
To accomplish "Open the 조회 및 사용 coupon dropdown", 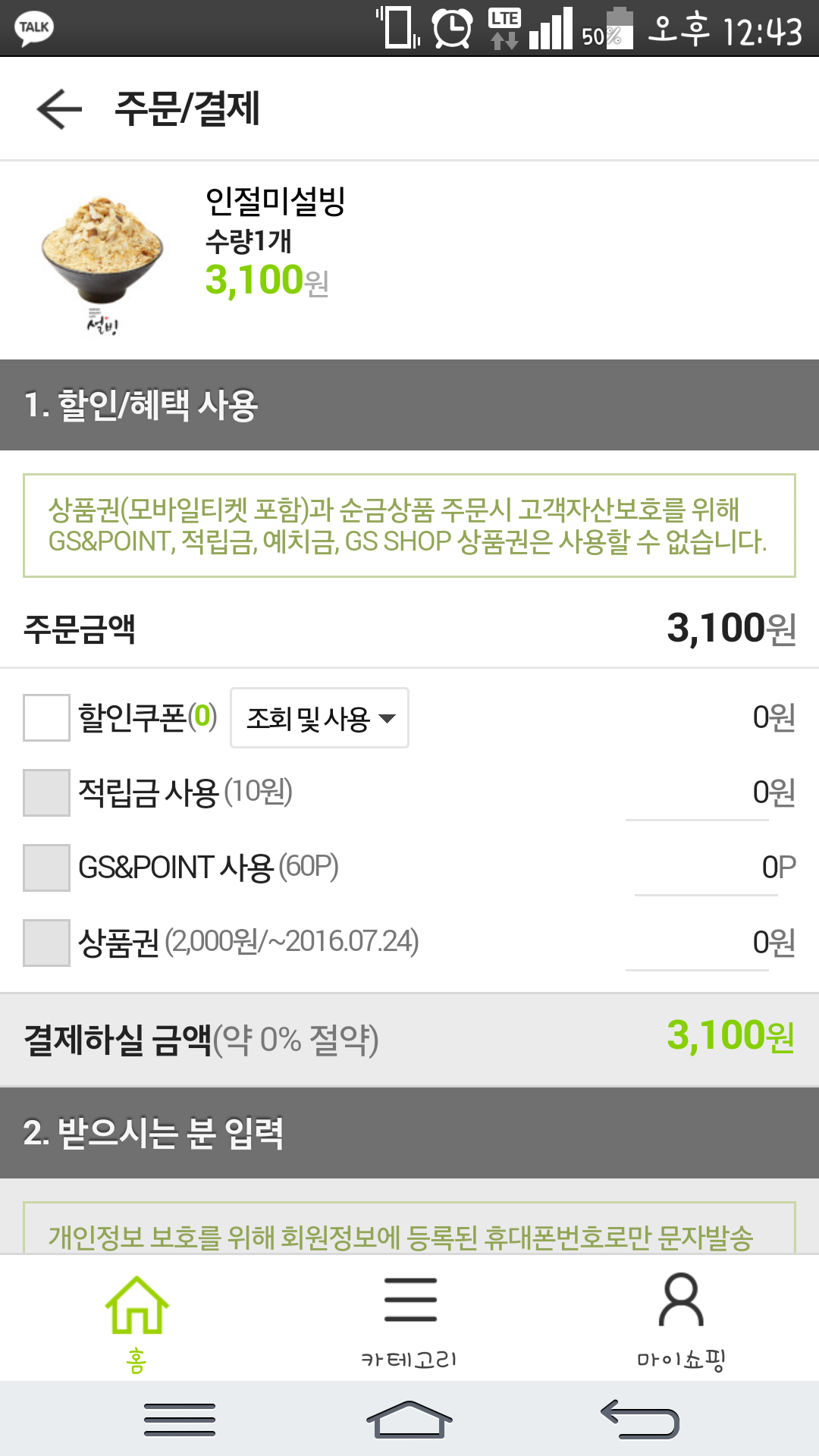I will tap(319, 717).
